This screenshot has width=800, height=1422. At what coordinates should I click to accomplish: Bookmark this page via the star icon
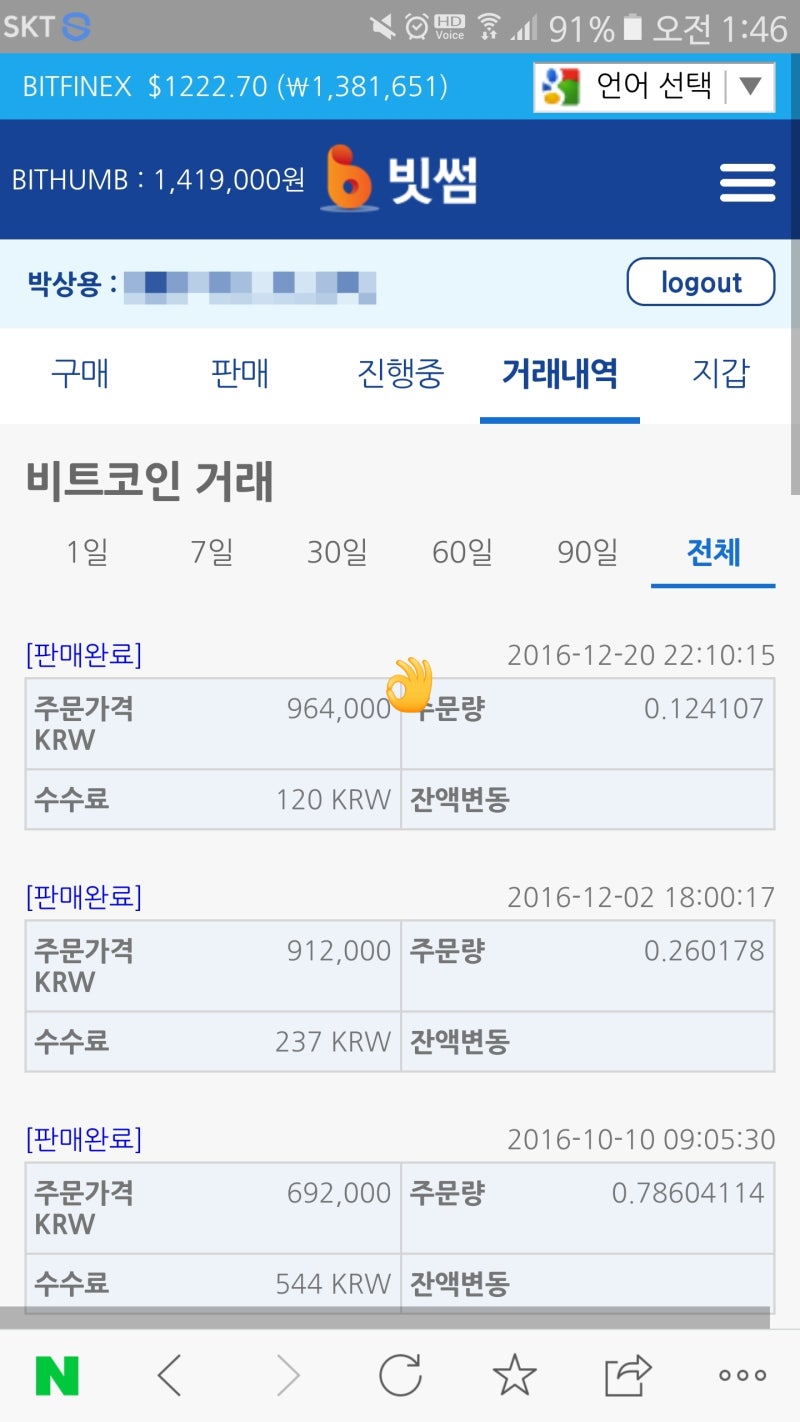[x=514, y=1376]
